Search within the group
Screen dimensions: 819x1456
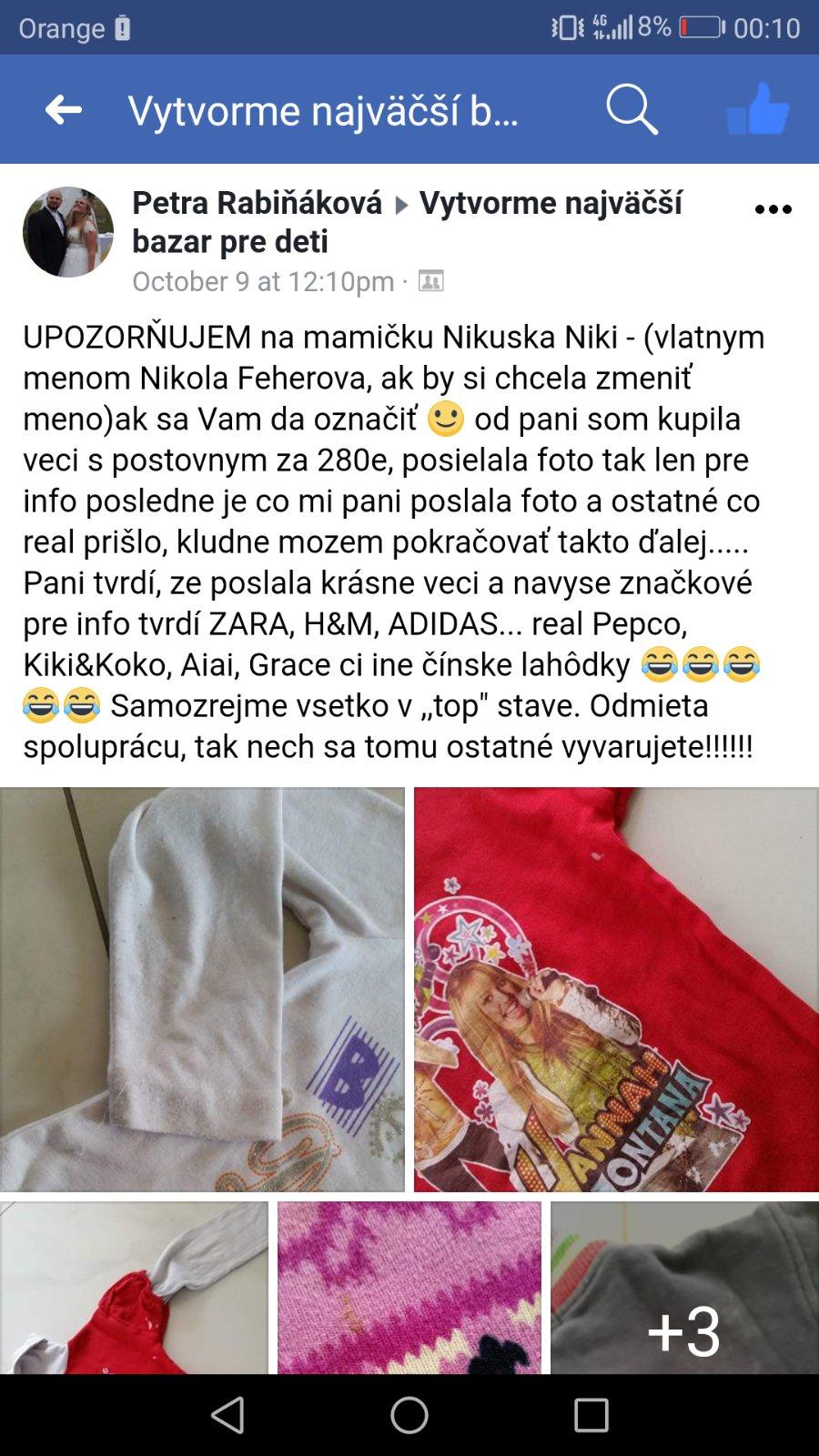(x=632, y=110)
